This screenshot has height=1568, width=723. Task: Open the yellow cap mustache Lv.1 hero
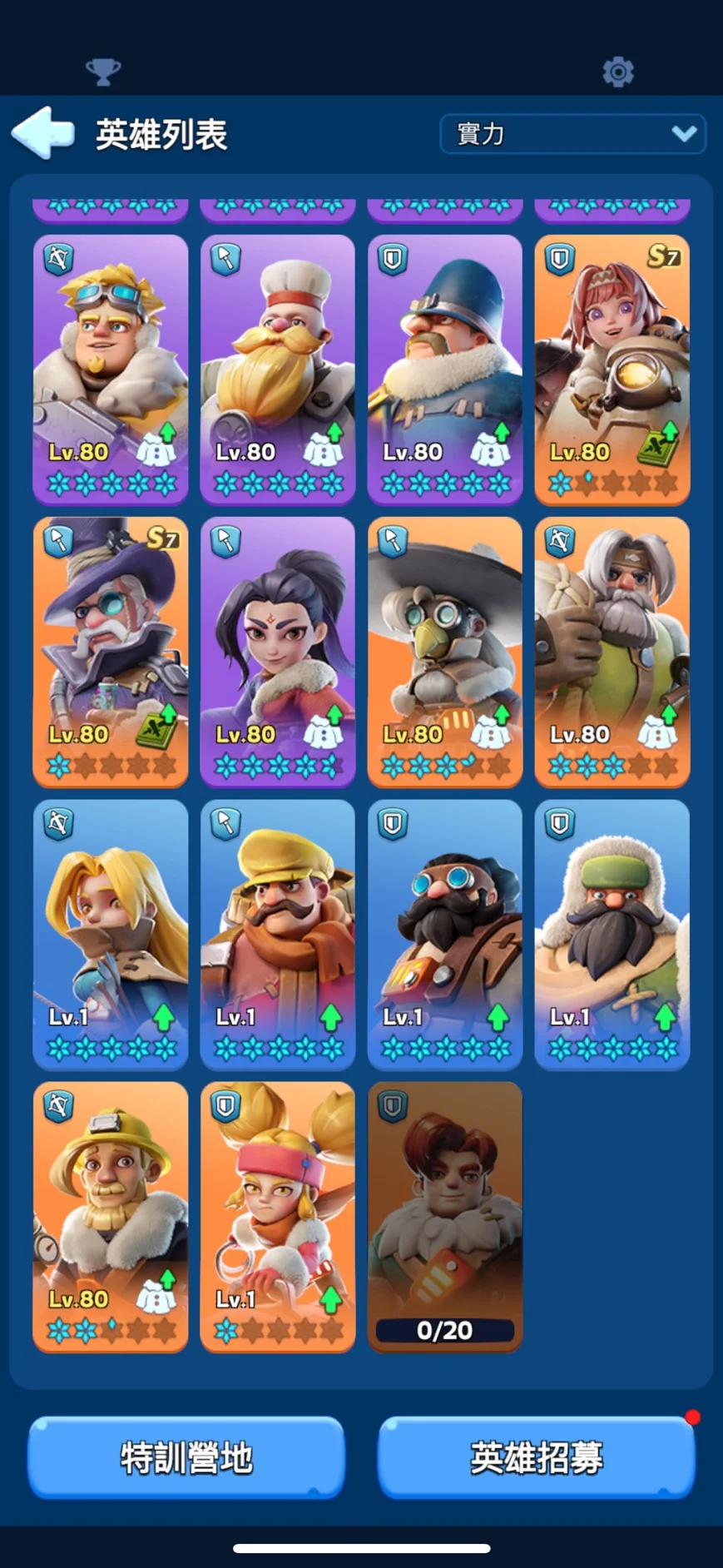click(x=278, y=932)
